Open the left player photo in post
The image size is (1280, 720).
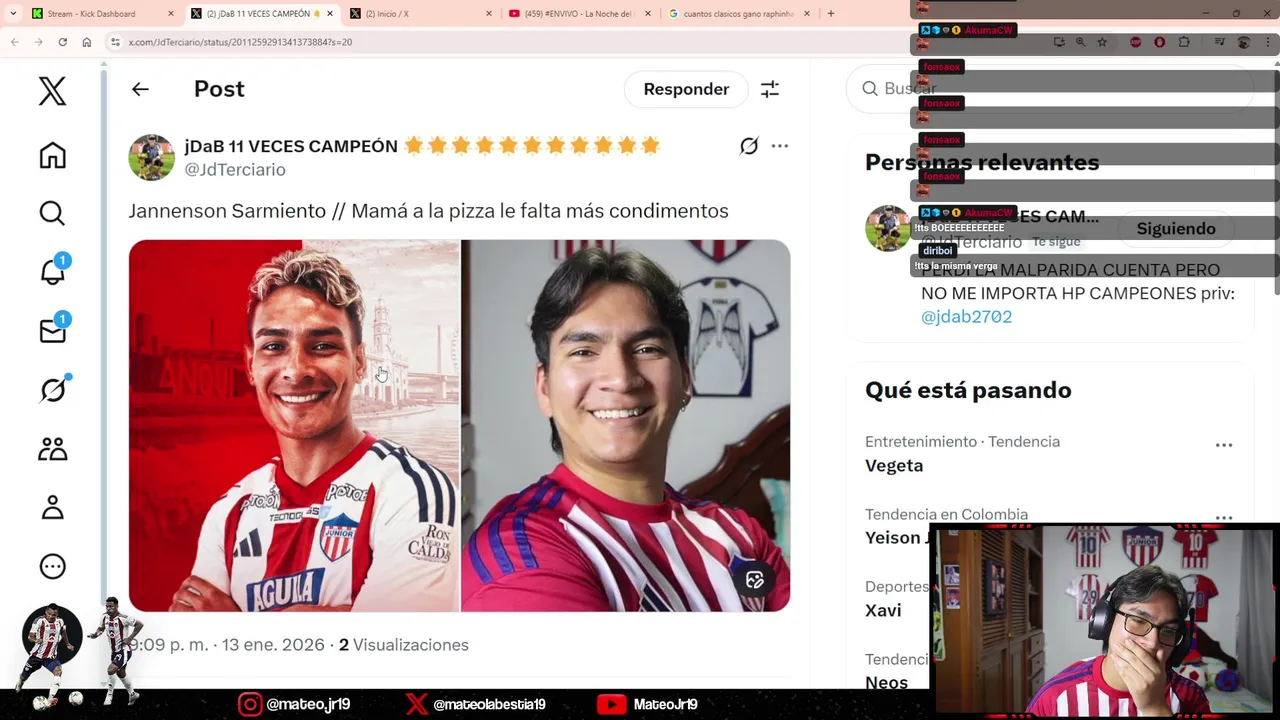[294, 425]
